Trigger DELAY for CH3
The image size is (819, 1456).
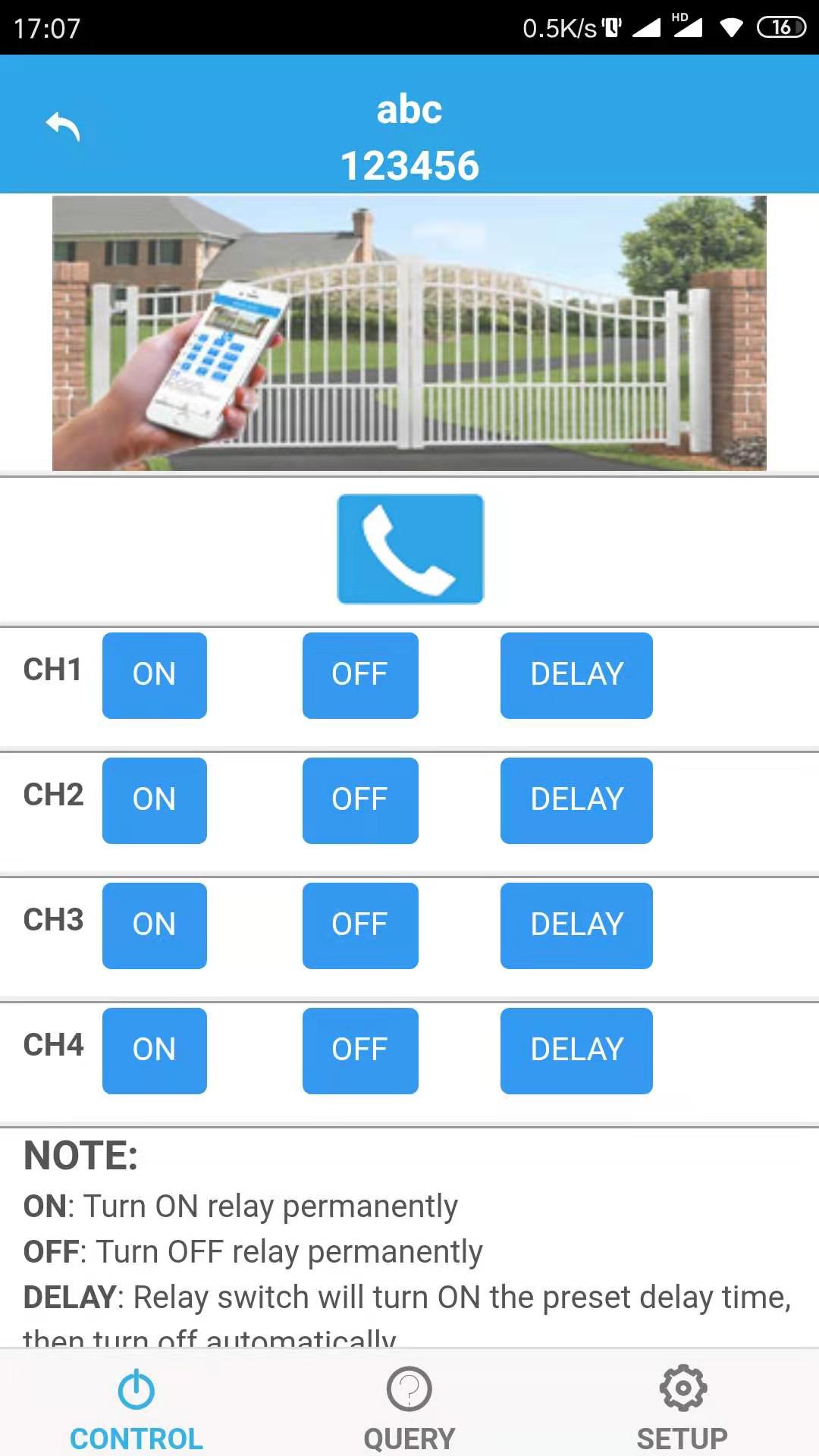576,925
